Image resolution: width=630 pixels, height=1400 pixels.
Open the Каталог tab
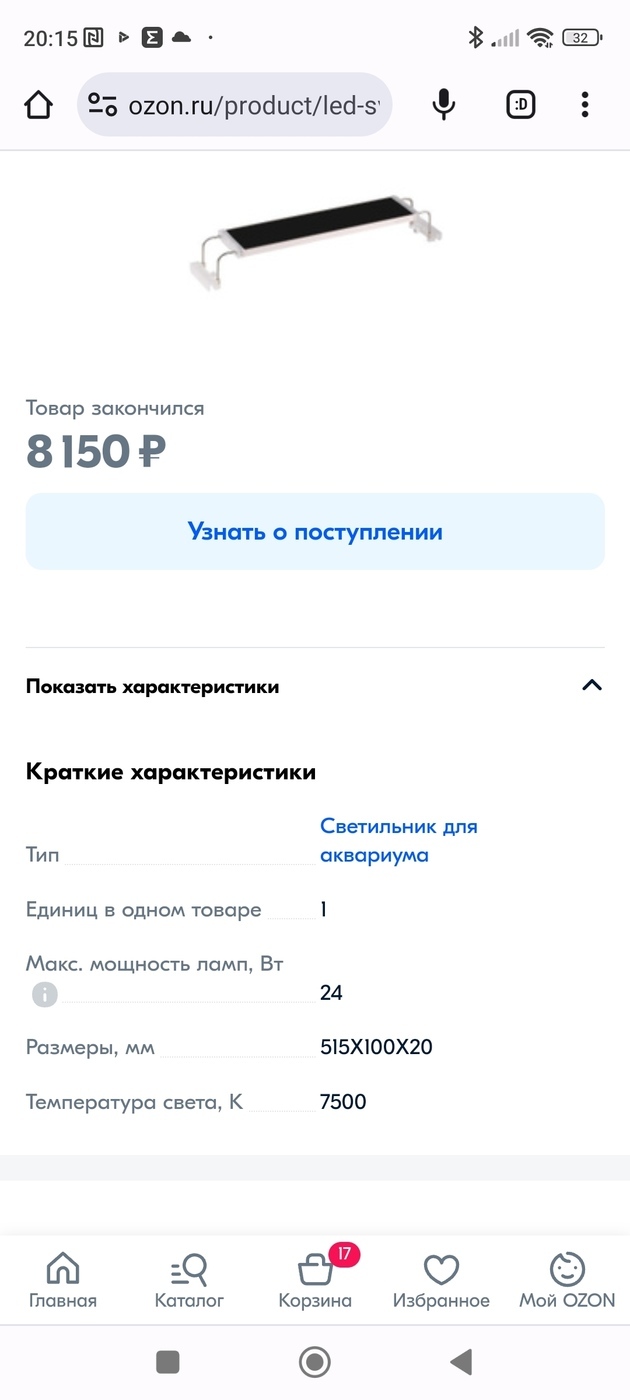tap(189, 1281)
